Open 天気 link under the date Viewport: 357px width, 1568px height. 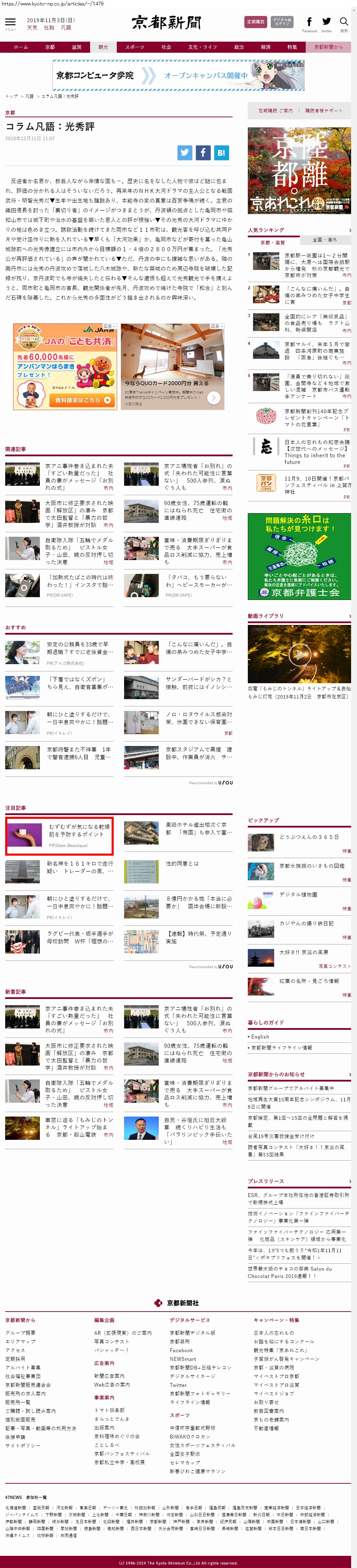coord(32,27)
